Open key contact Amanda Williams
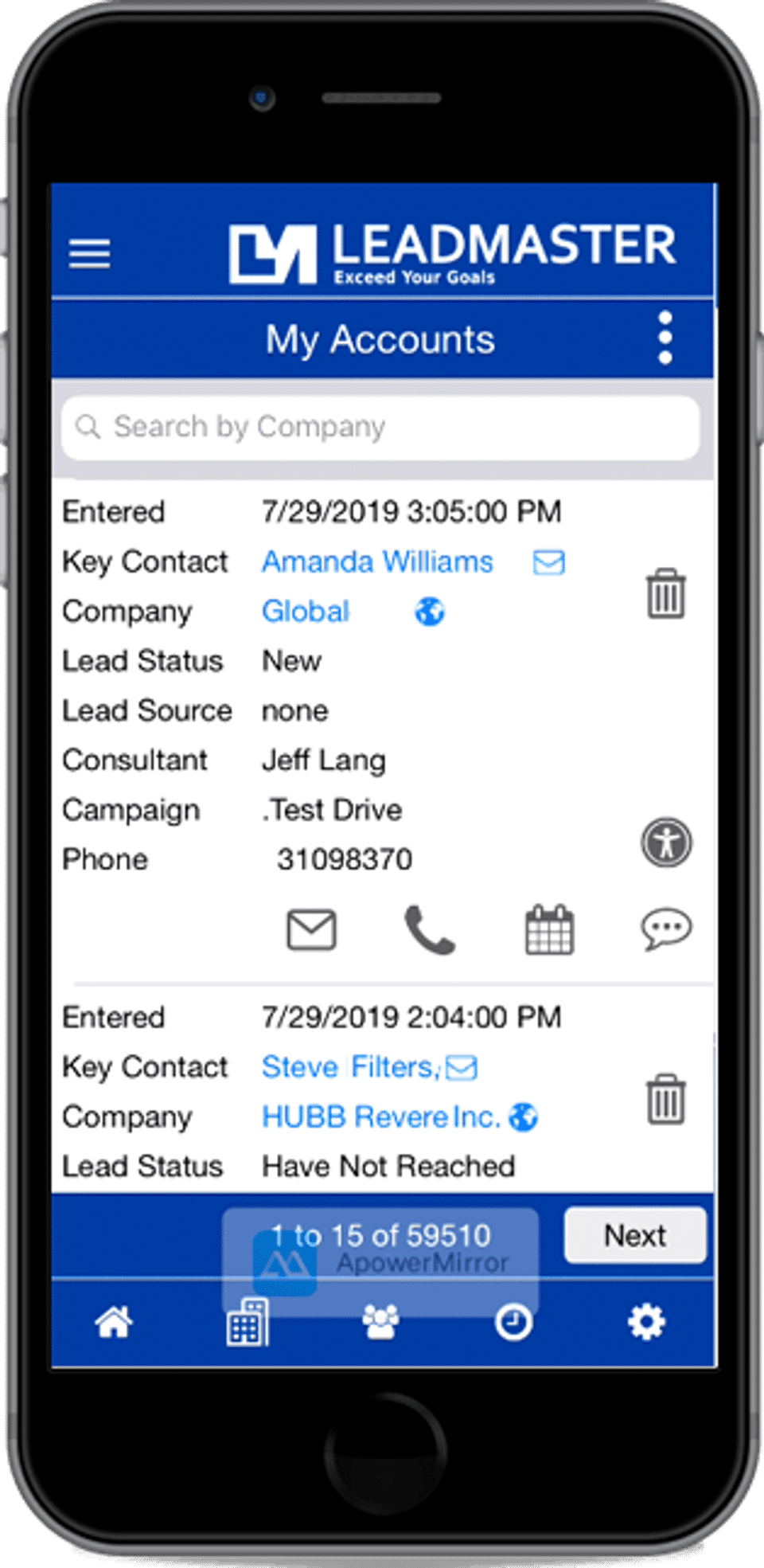Image resolution: width=764 pixels, height=1568 pixels. 377,562
